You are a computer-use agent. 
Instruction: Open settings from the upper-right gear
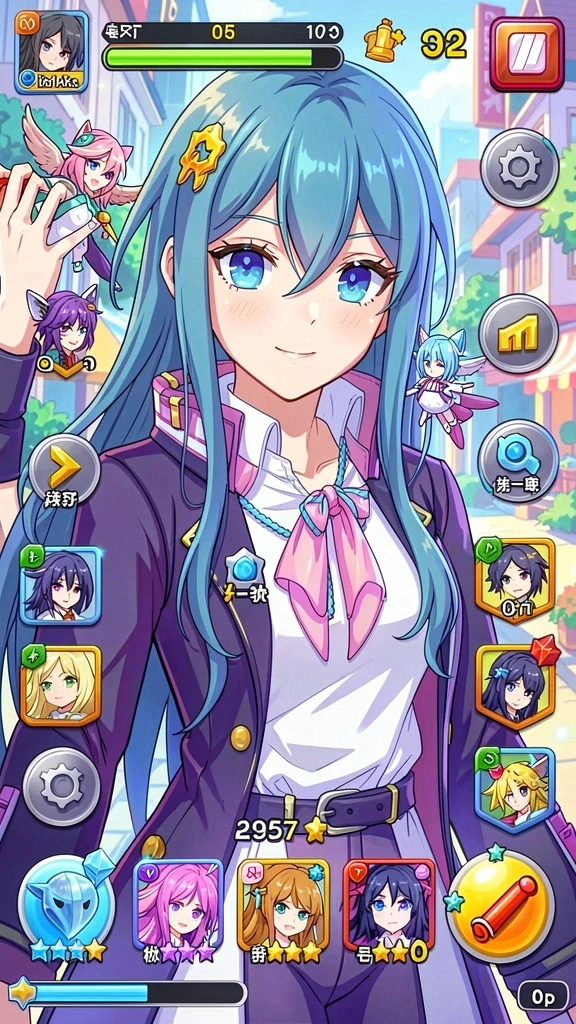(x=520, y=168)
